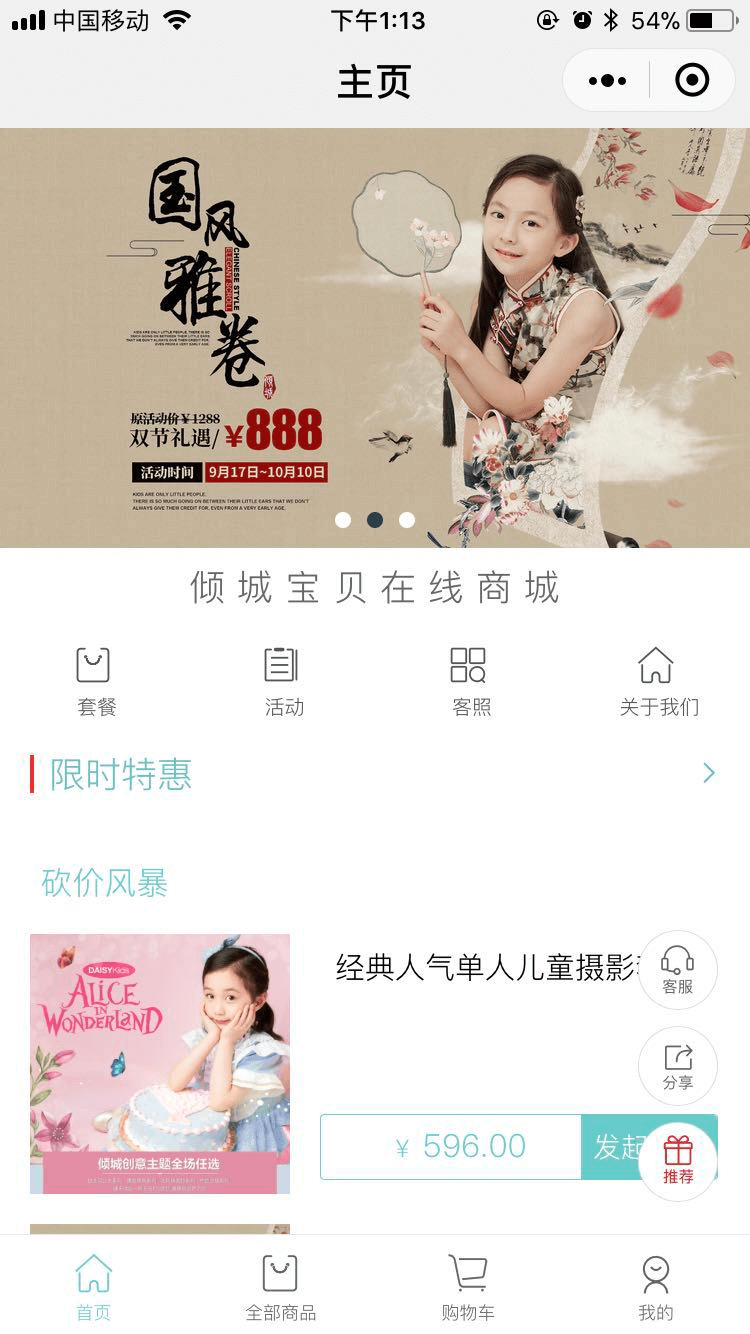
Task: Open the 关于我们 about us page
Action: [658, 681]
